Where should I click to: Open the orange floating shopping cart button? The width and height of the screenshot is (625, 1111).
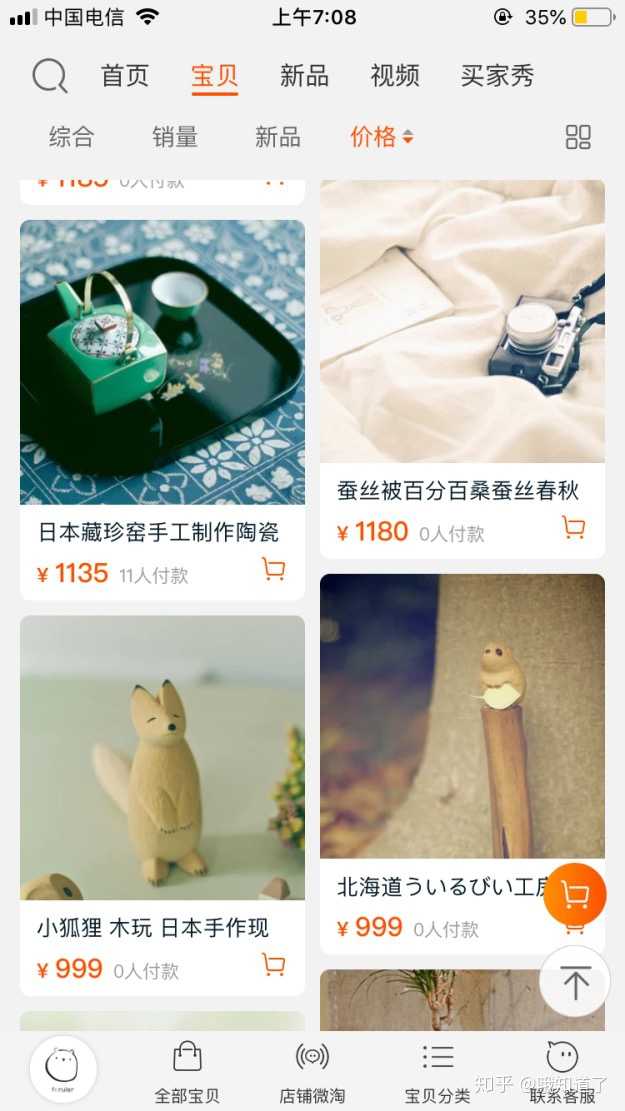point(575,894)
